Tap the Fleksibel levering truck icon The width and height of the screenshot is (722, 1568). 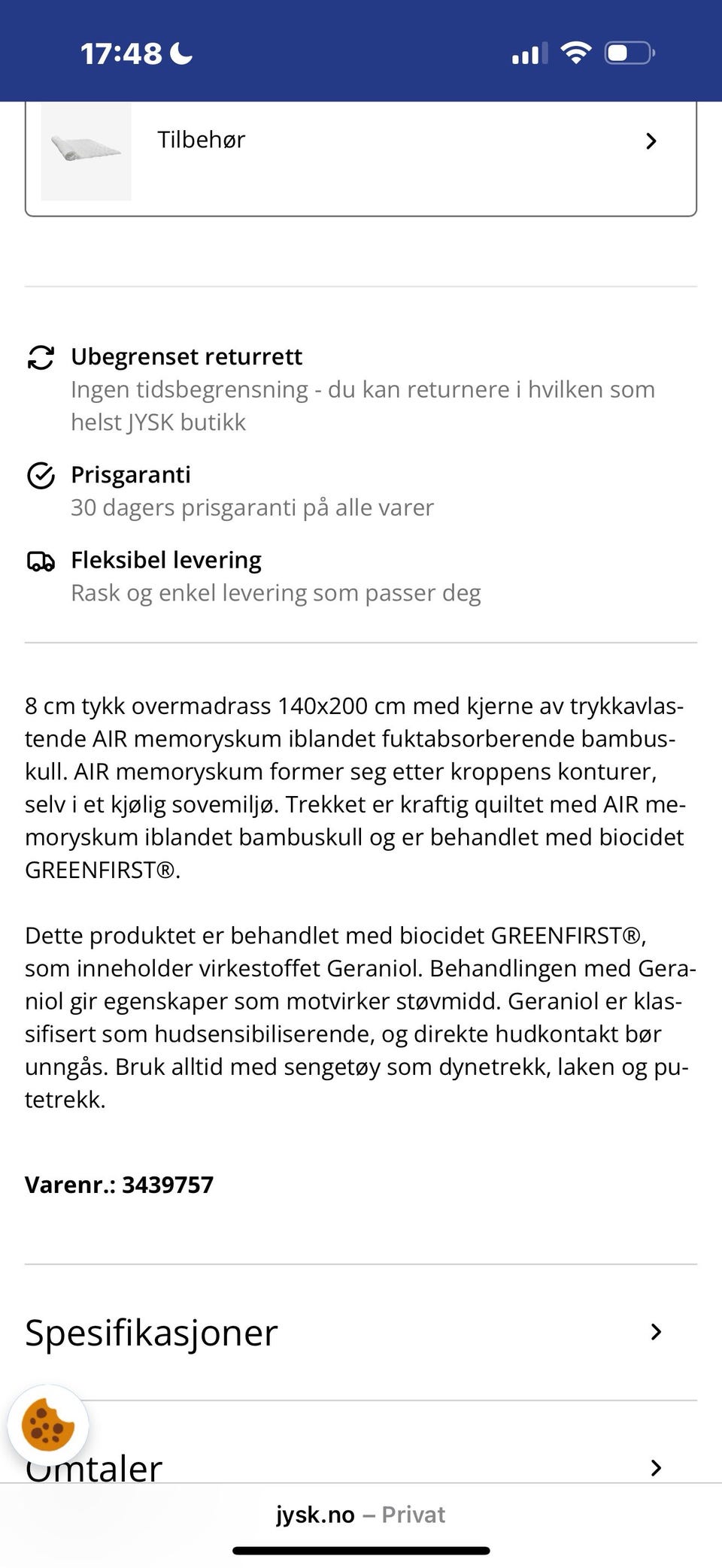click(40, 561)
